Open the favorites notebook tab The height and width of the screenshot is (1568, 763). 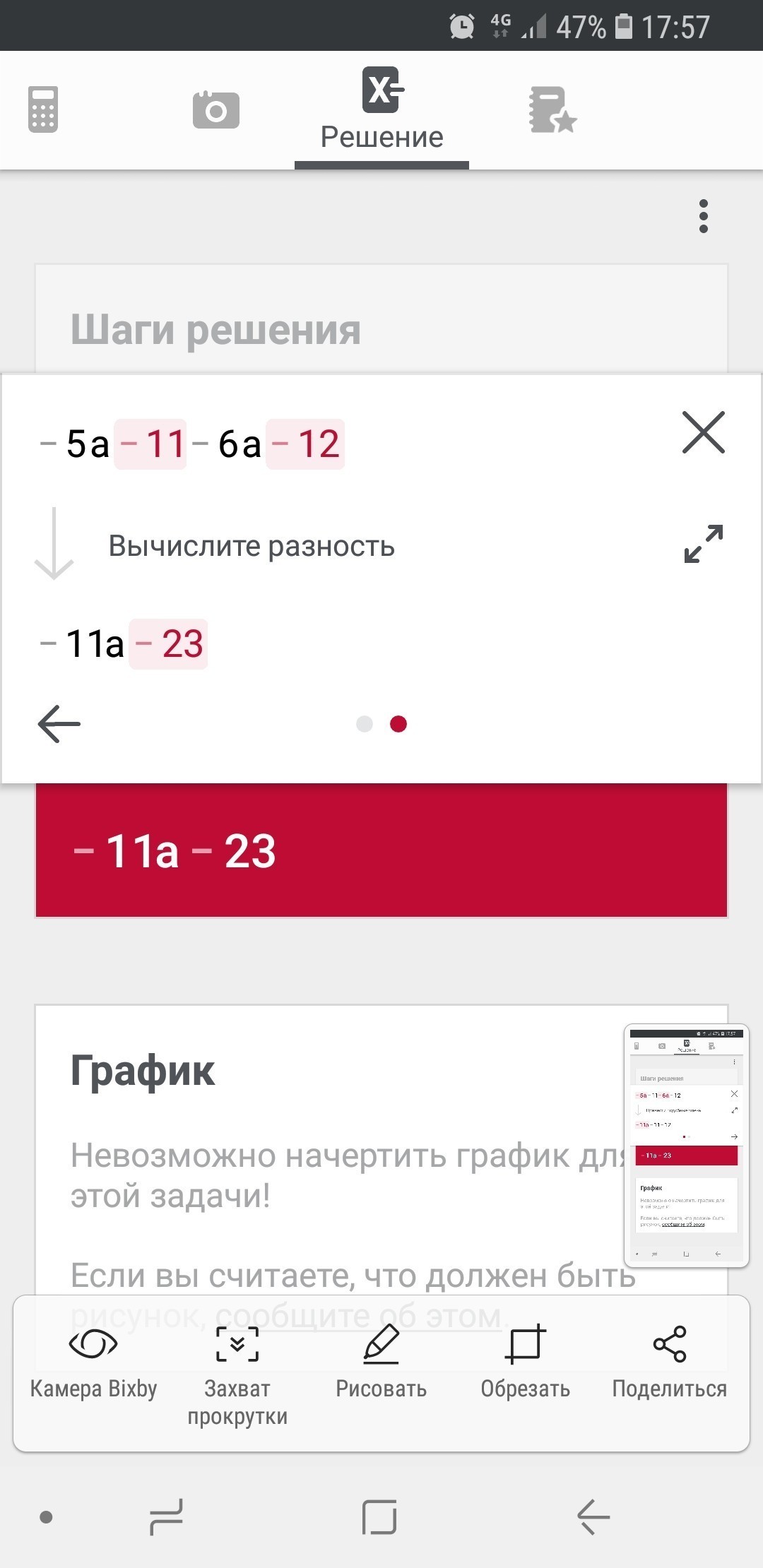click(x=552, y=109)
